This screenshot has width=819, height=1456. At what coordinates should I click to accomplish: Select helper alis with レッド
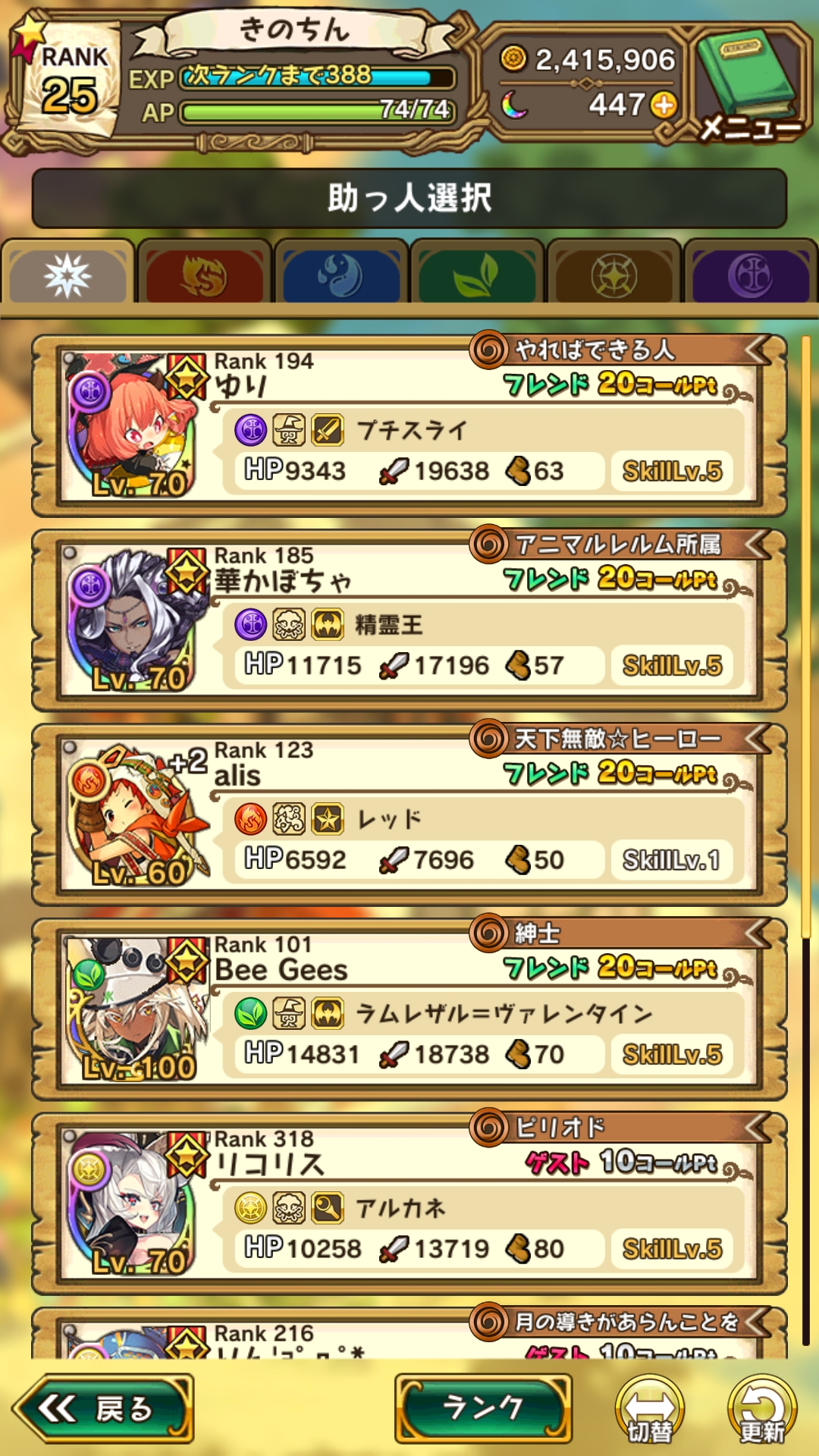tap(409, 815)
